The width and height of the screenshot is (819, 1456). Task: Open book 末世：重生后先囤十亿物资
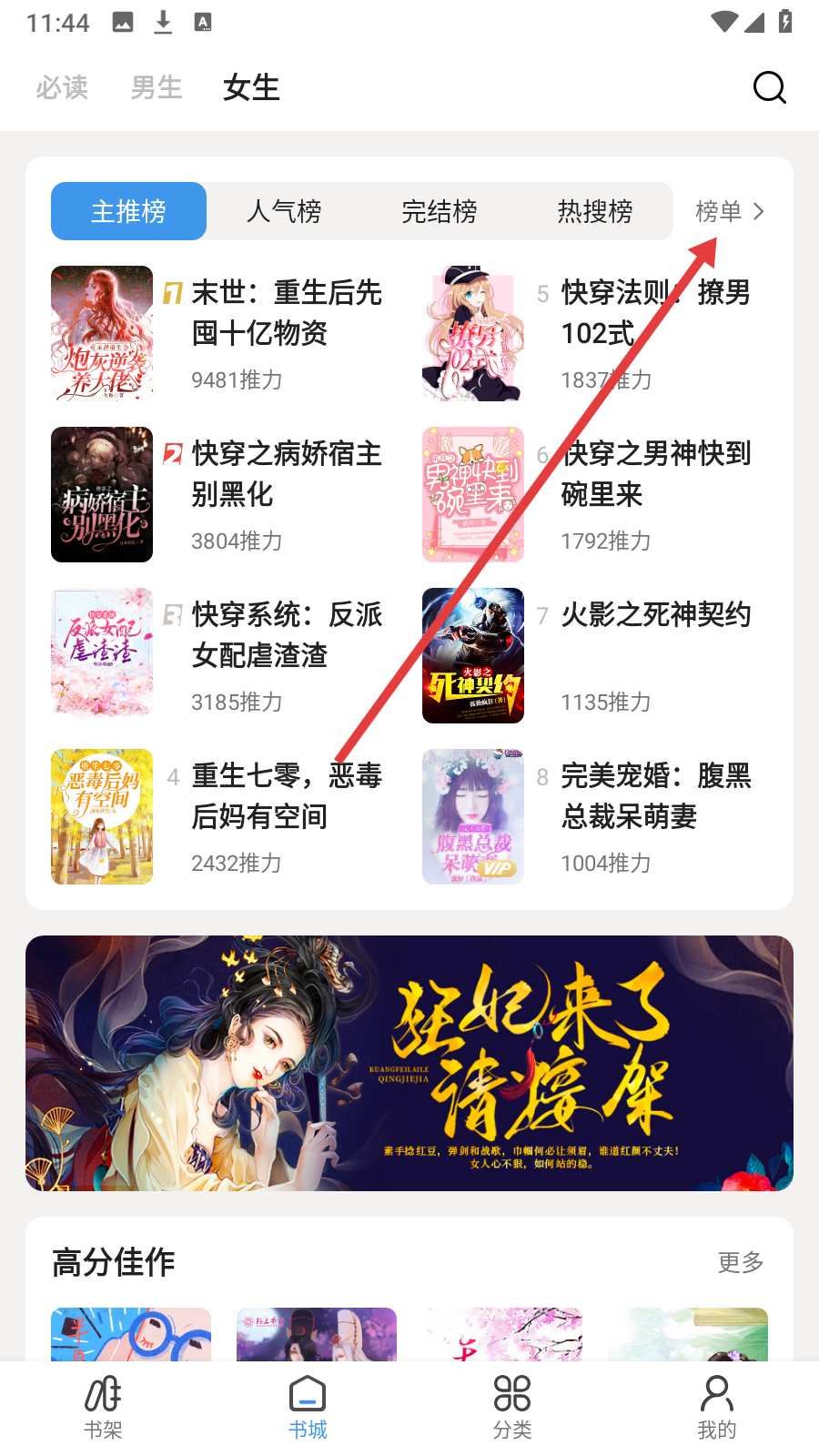[x=286, y=313]
